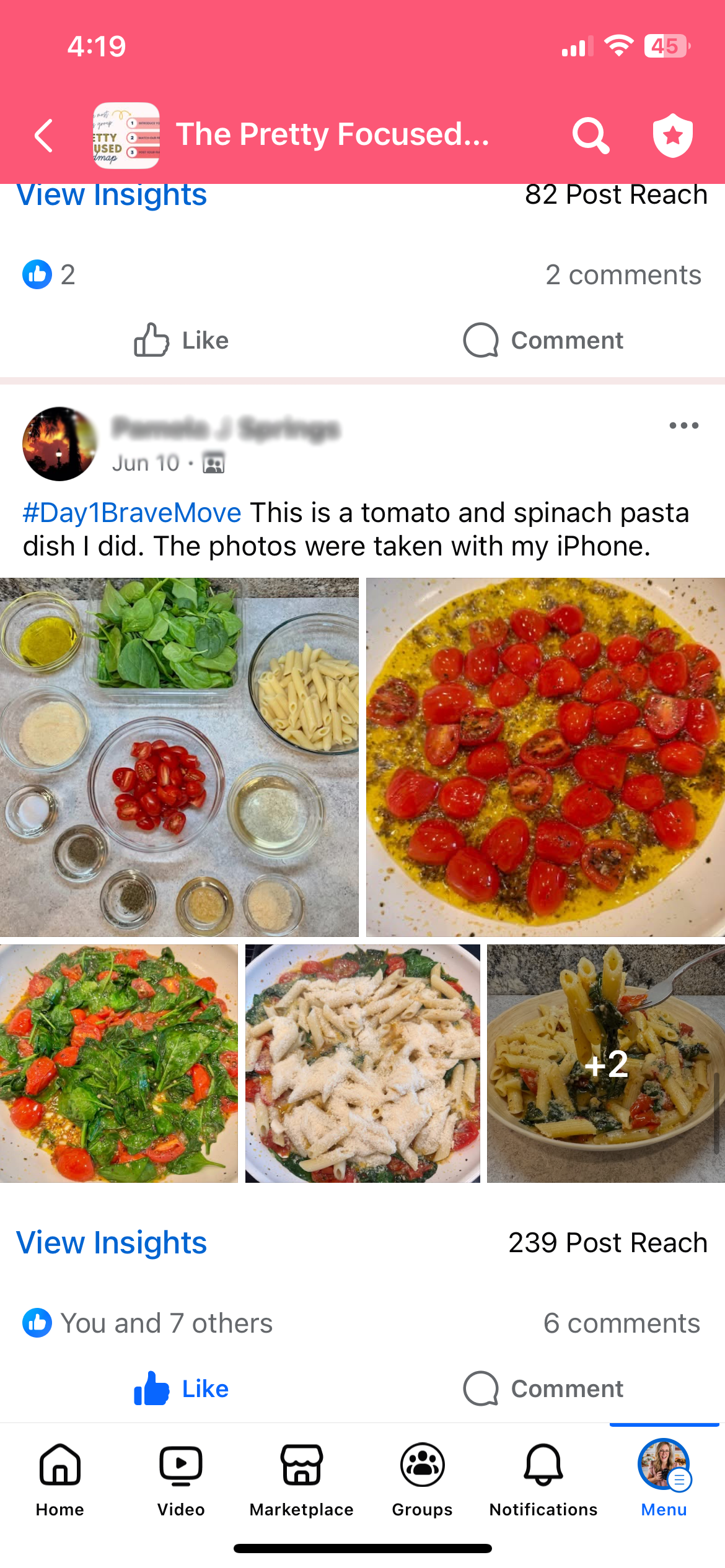Open the admin shield star icon
This screenshot has width=725, height=1568.
tap(672, 136)
